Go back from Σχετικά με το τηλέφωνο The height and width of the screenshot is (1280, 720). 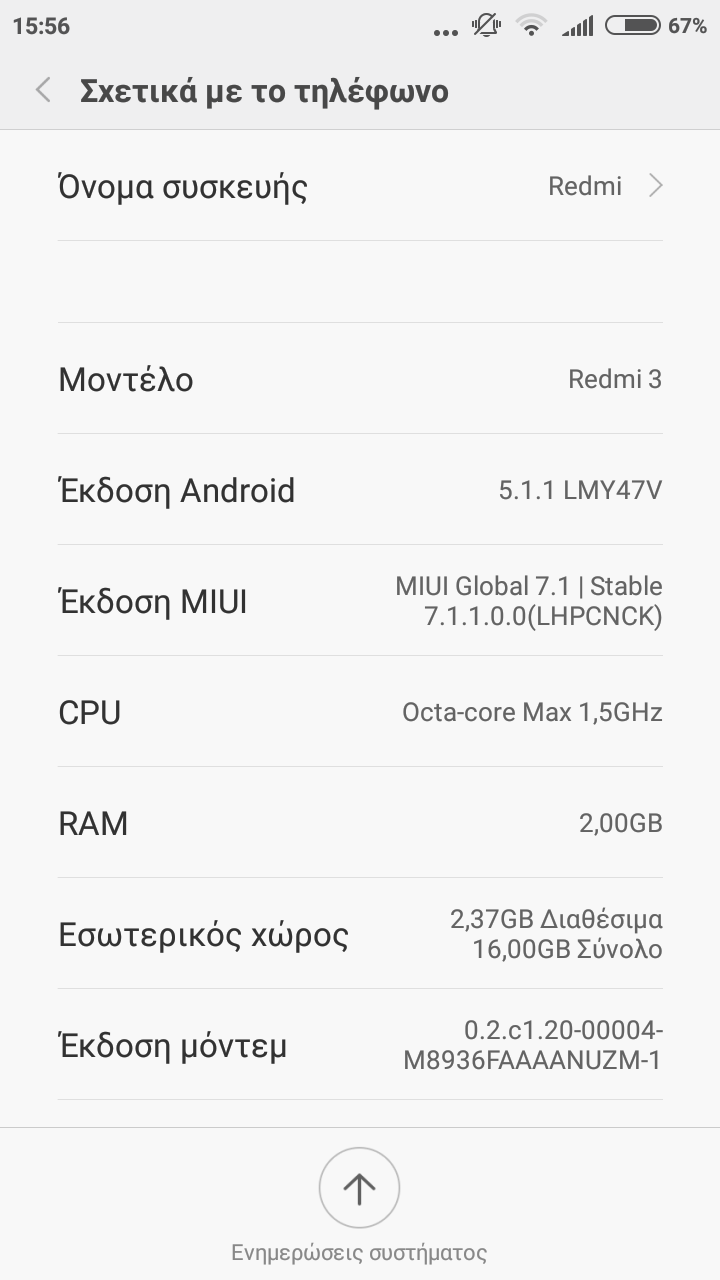pos(43,91)
